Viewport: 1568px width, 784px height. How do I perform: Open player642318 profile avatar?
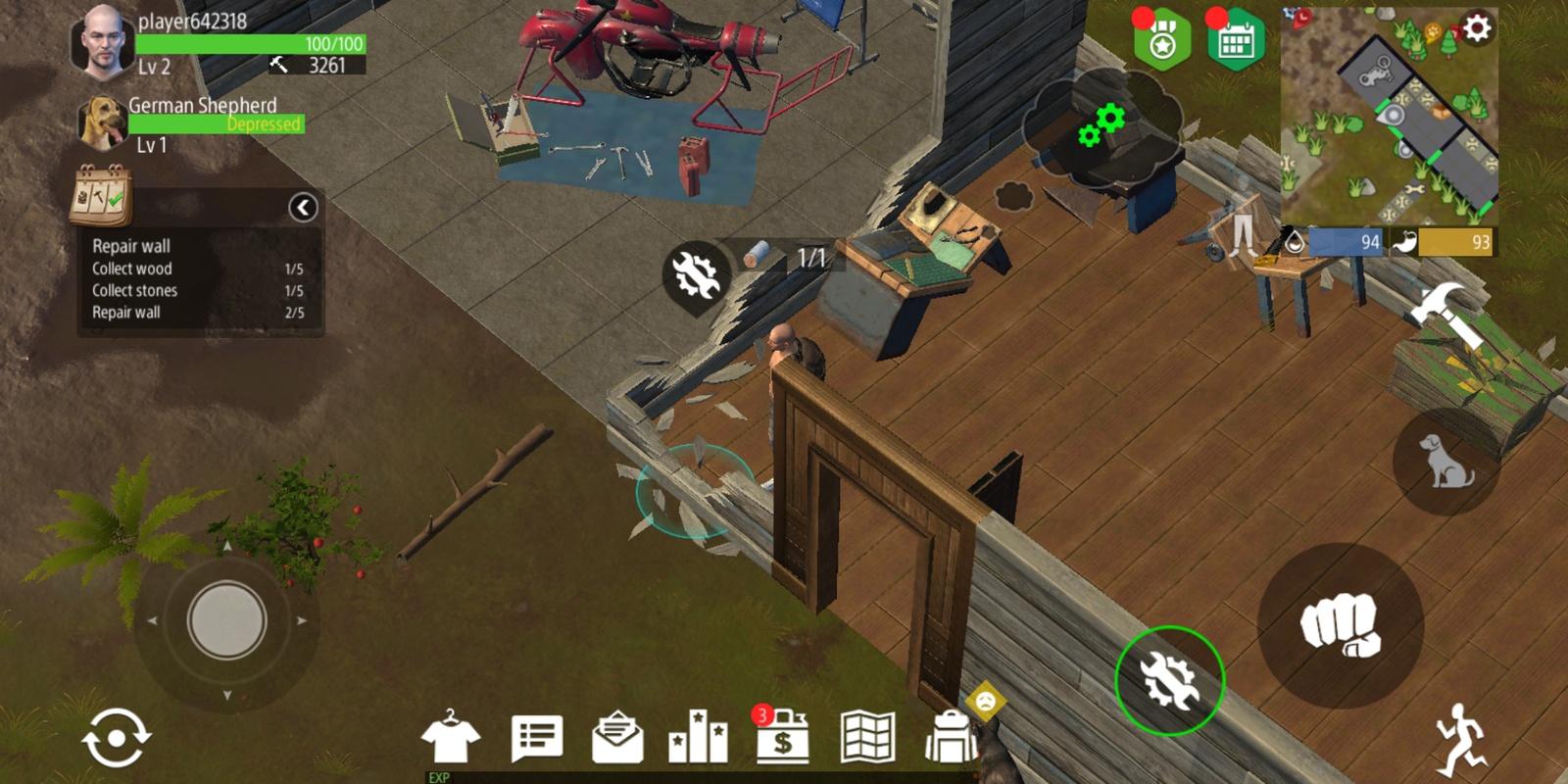[103, 43]
